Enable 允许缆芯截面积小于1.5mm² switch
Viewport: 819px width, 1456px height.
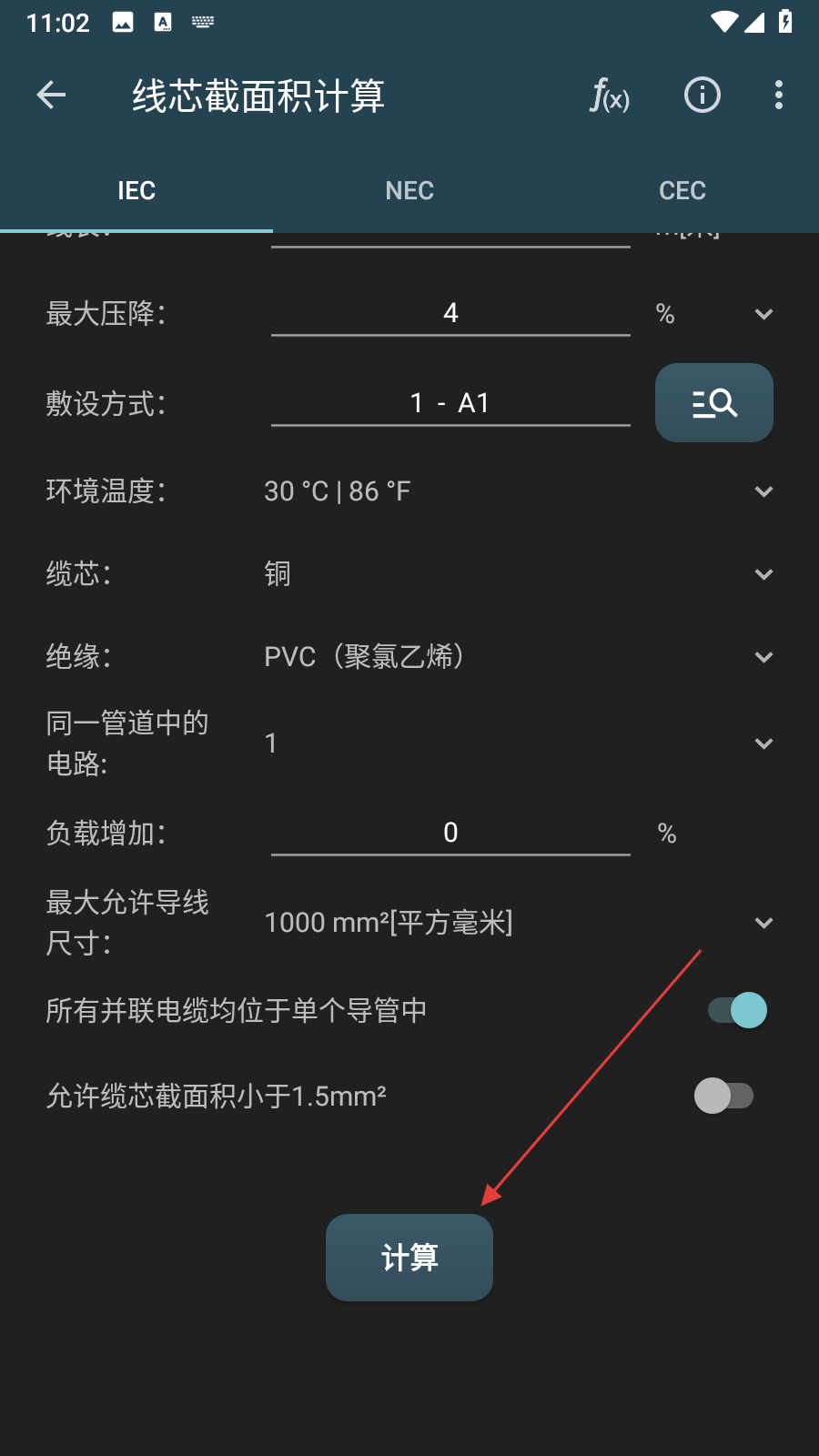[x=724, y=1096]
